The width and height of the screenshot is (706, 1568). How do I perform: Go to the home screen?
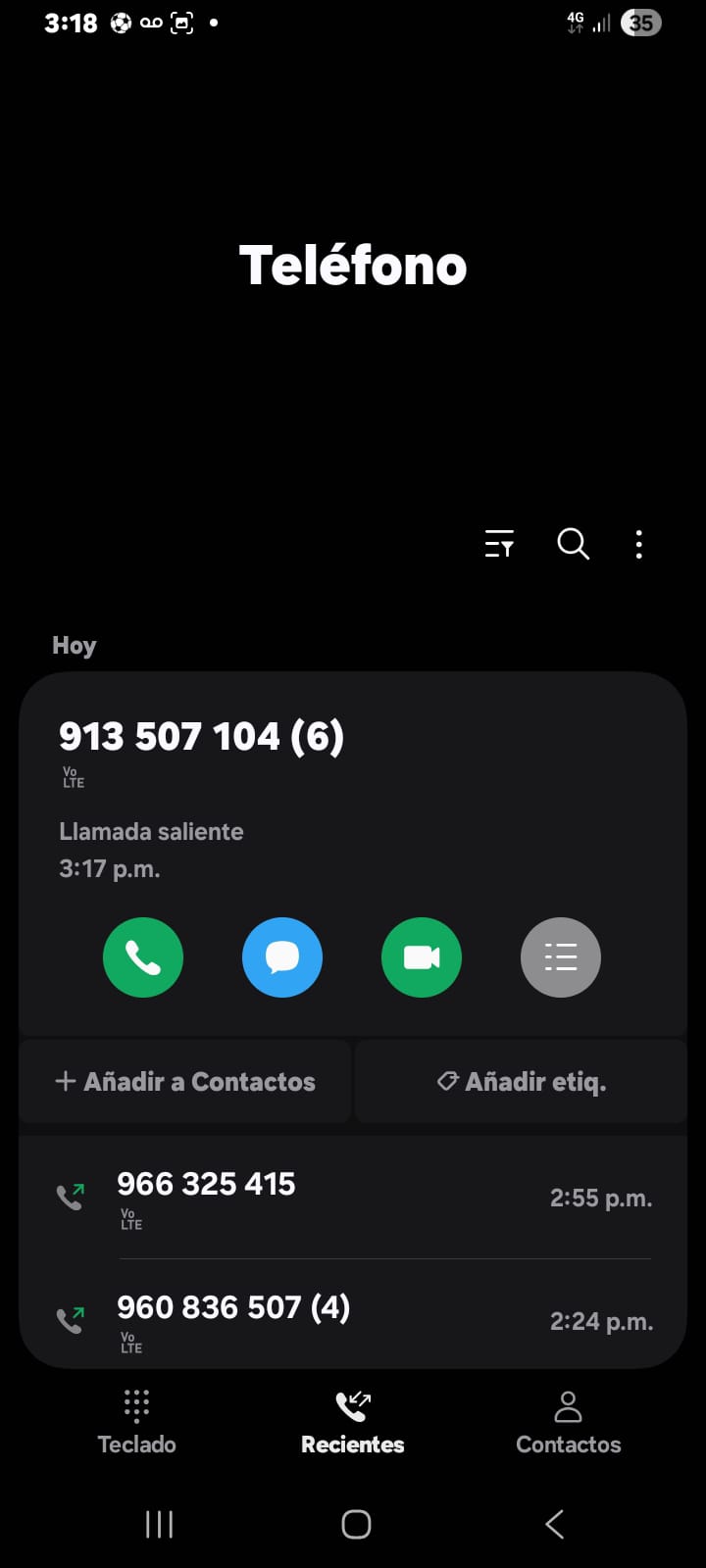(x=356, y=1524)
